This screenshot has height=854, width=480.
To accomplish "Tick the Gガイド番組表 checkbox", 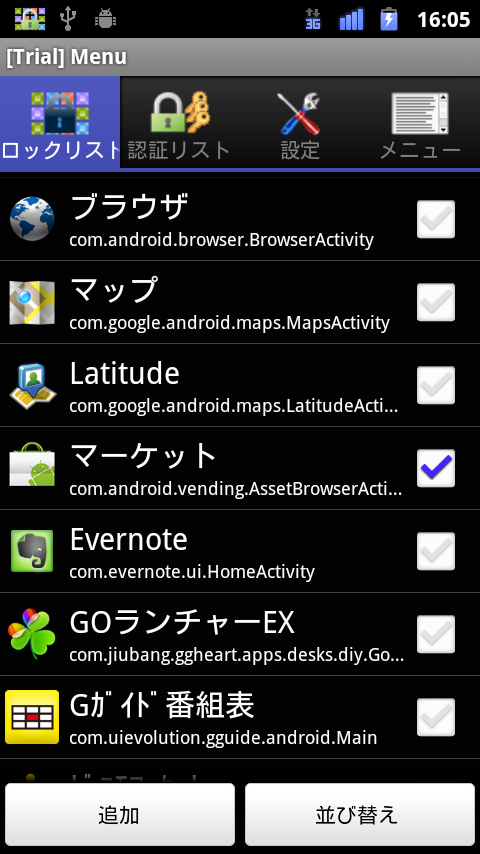I will pos(436,717).
